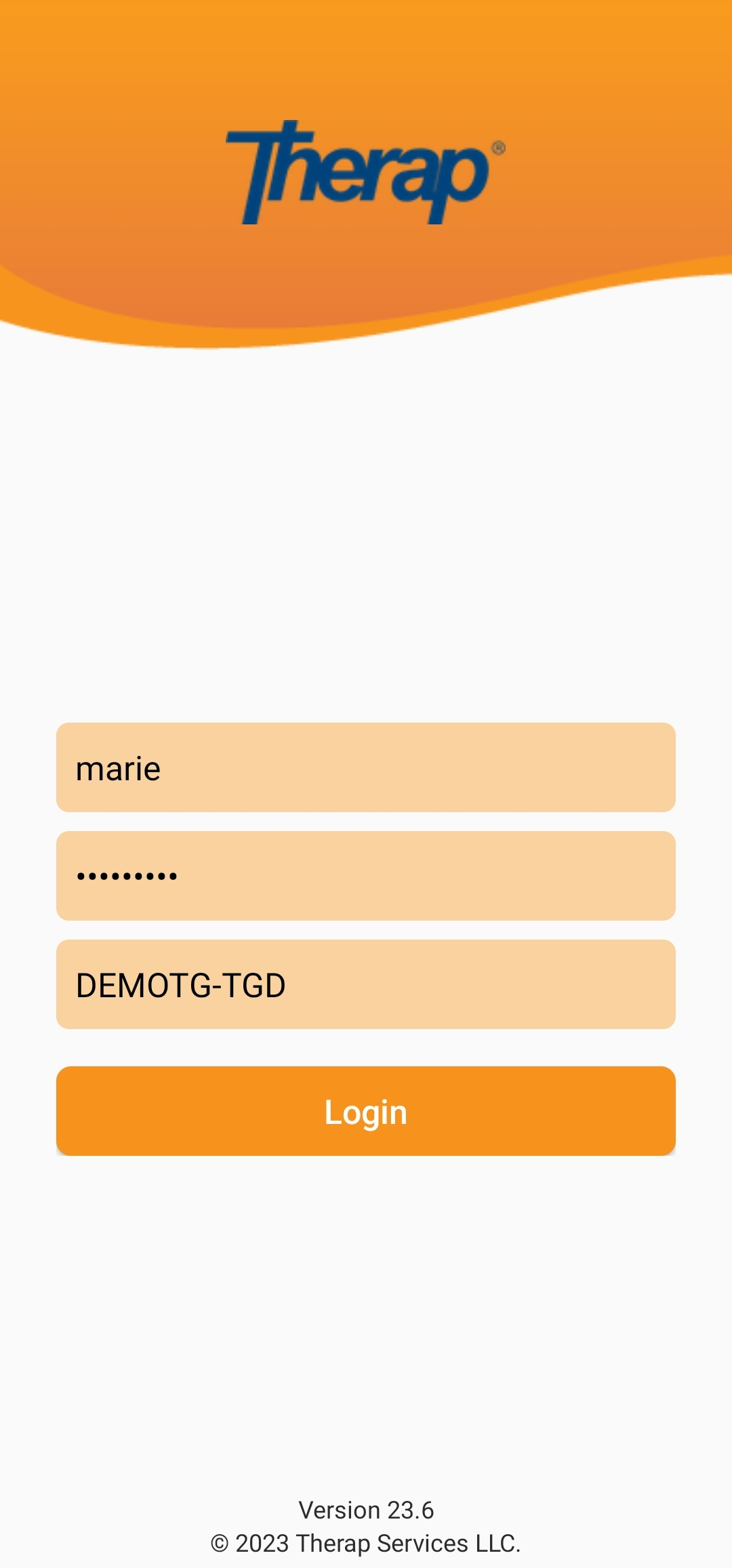The height and width of the screenshot is (1568, 732).
Task: Edit the provider code field DEMOTG-TGD
Action: coord(366,984)
